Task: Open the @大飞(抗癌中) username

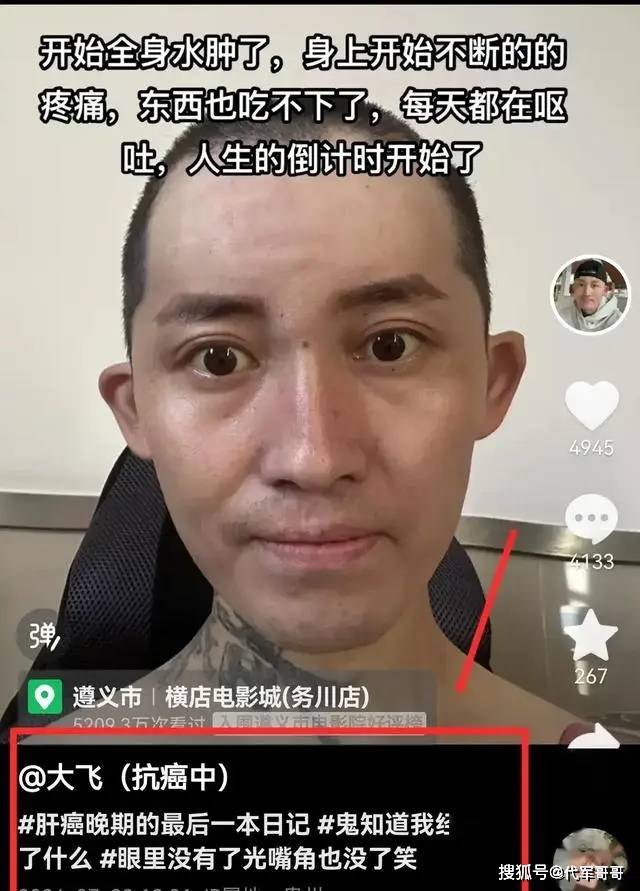Action: (x=126, y=779)
